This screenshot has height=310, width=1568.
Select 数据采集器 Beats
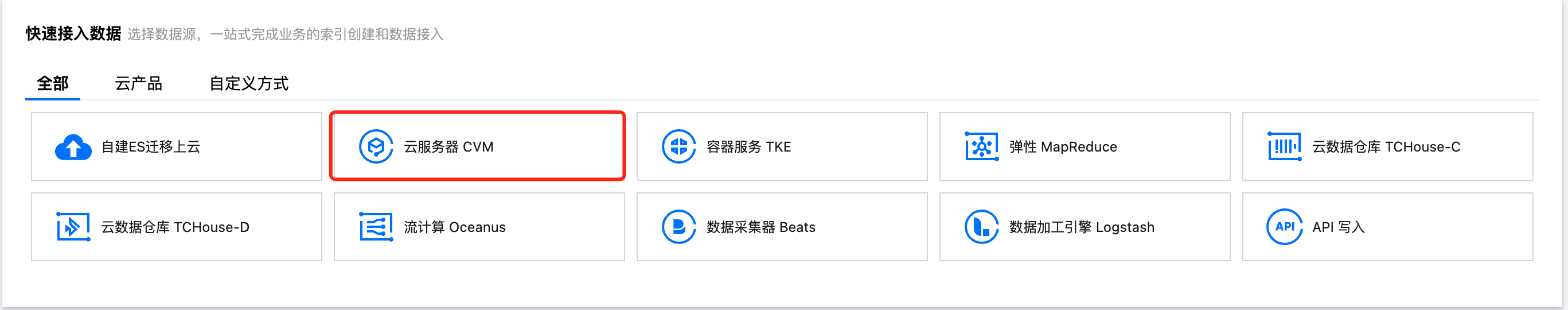782,227
